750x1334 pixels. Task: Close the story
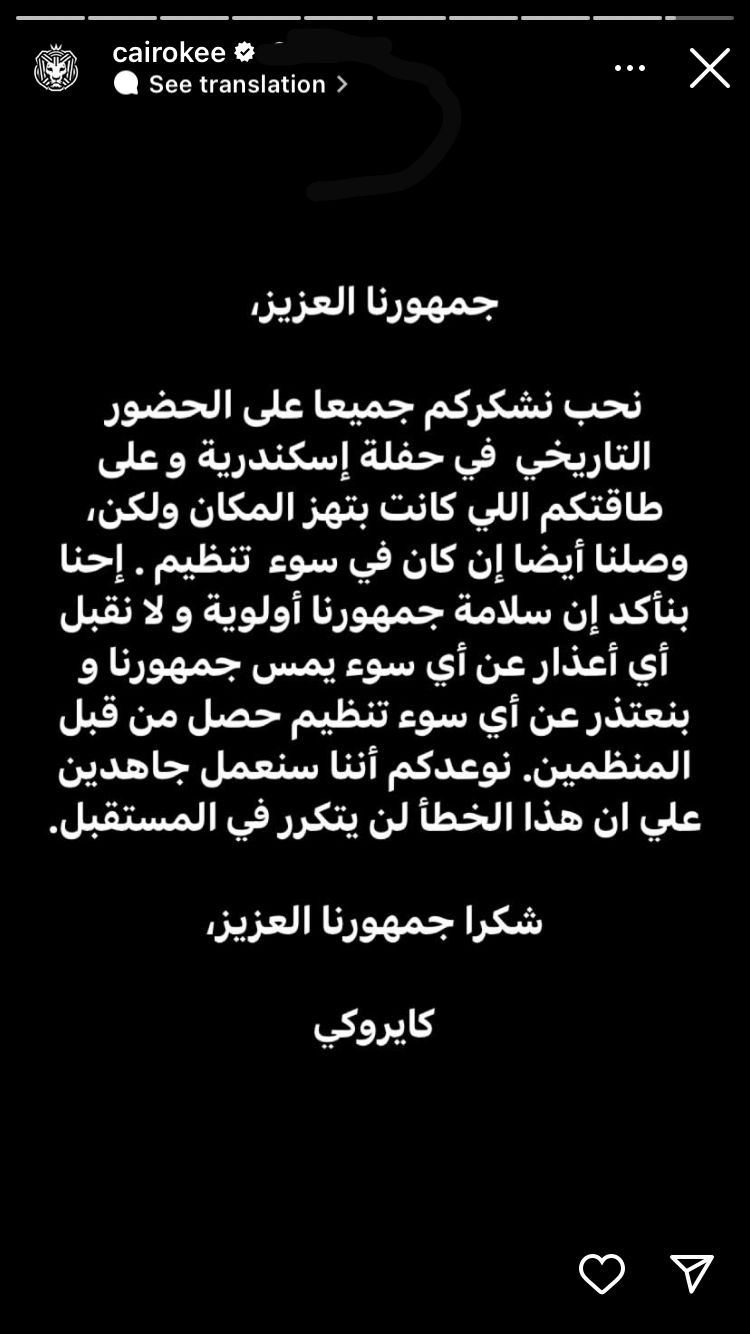click(709, 68)
